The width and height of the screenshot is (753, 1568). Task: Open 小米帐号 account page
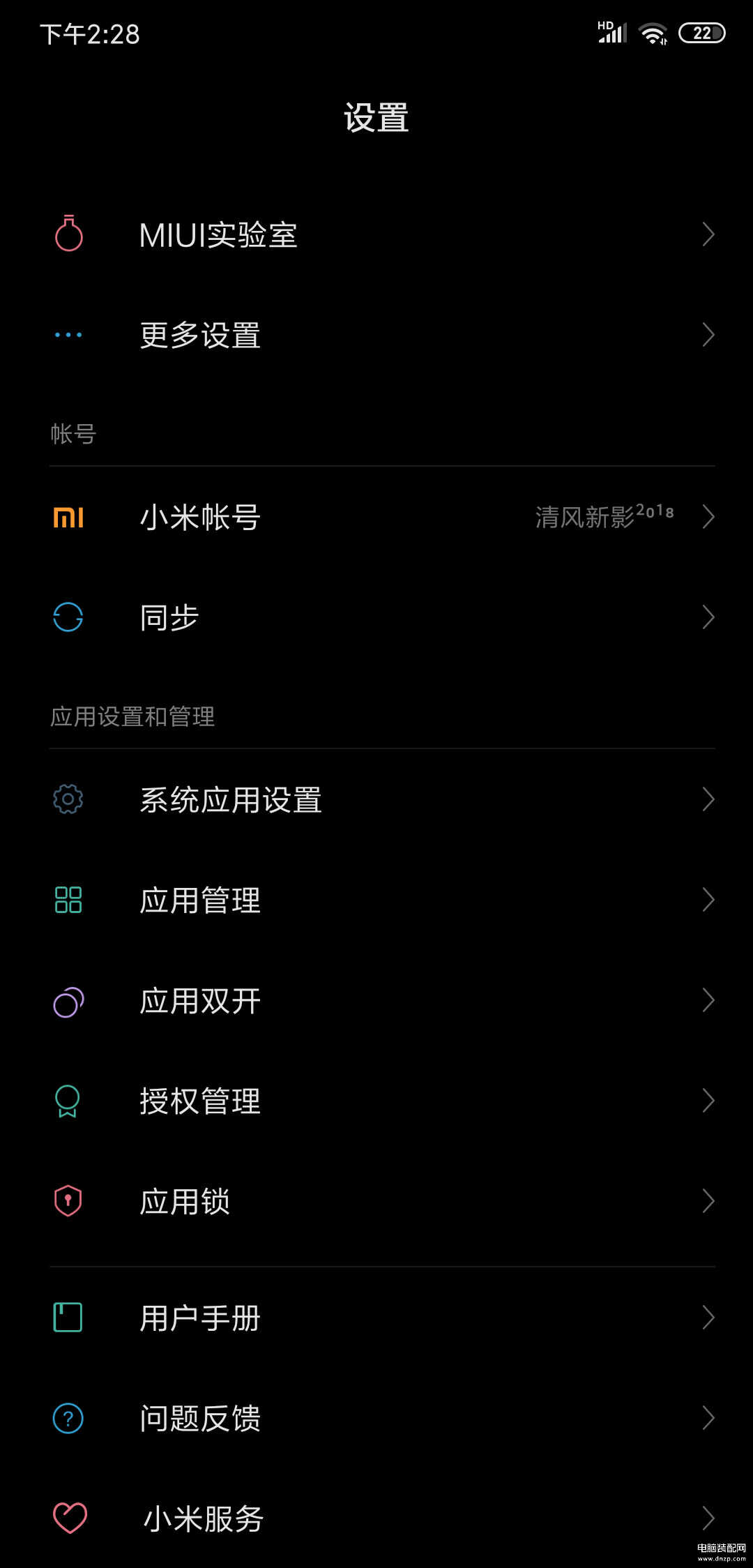(x=376, y=517)
